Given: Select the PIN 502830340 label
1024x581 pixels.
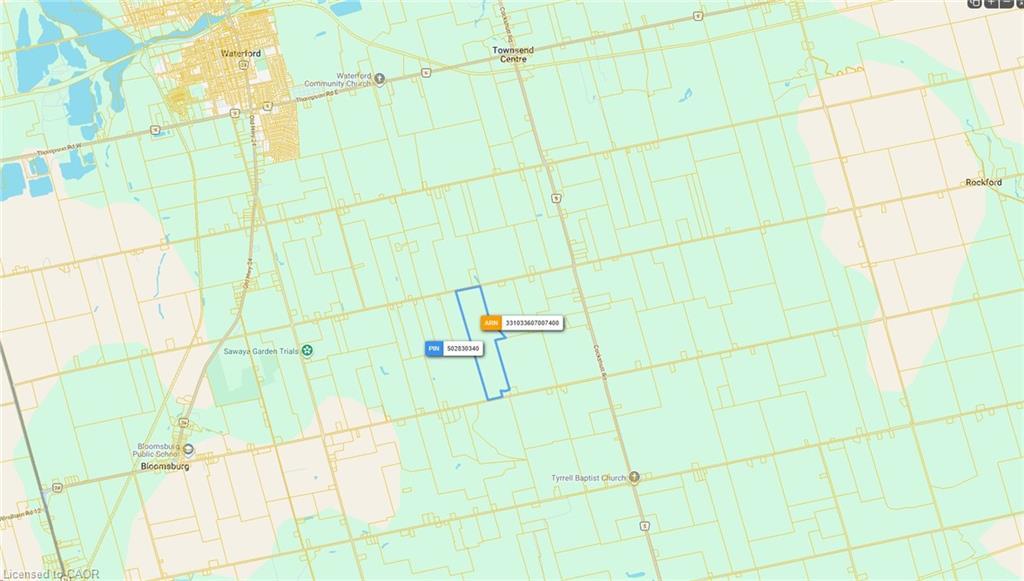Looking at the screenshot, I should coord(453,348).
